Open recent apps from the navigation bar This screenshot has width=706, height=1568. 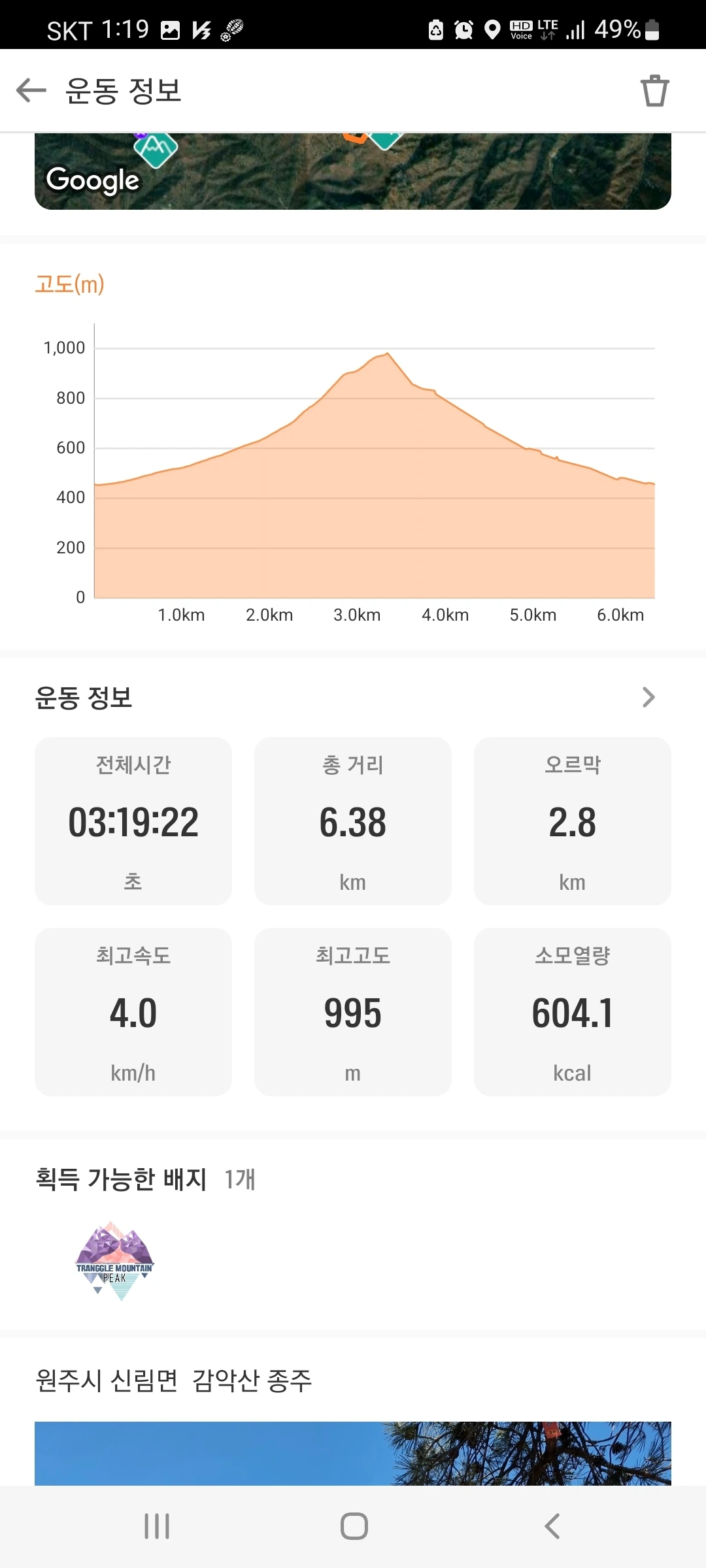(x=157, y=1526)
